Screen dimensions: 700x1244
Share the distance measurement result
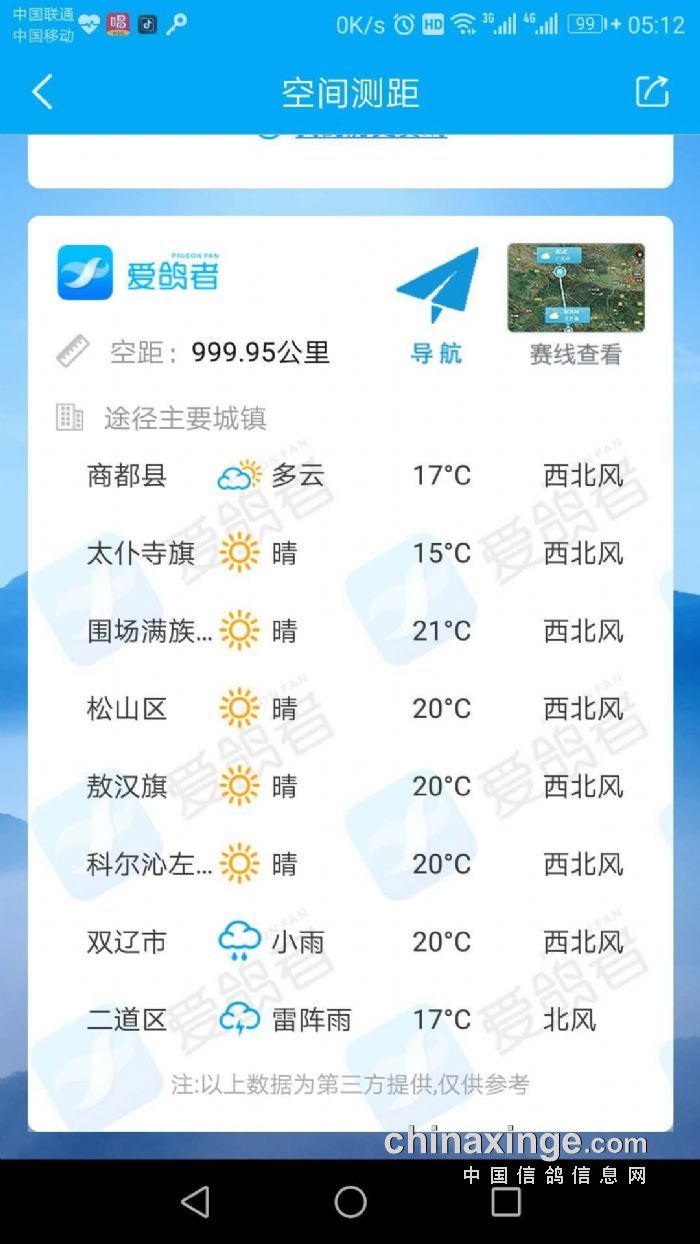[x=652, y=91]
